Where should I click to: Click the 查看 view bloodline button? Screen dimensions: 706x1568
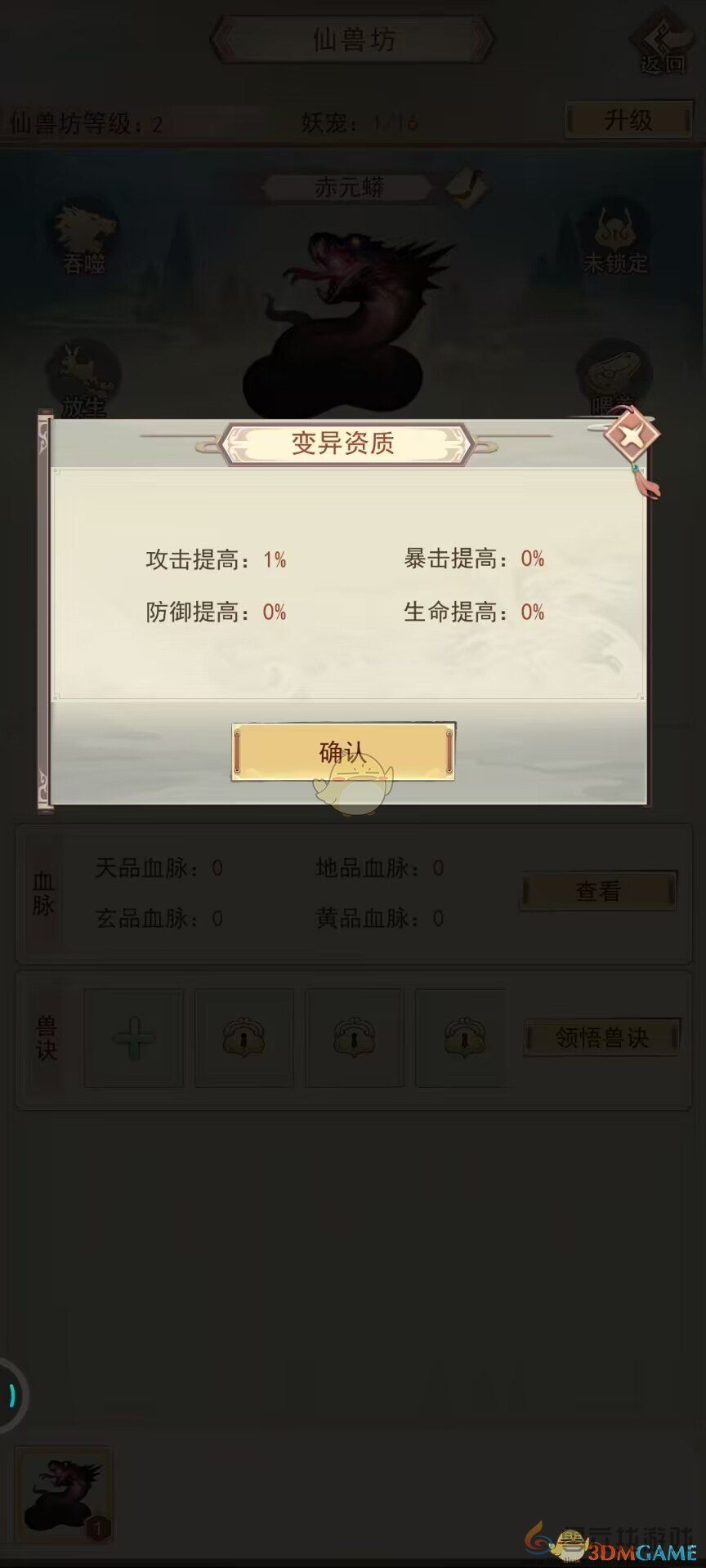point(597,891)
